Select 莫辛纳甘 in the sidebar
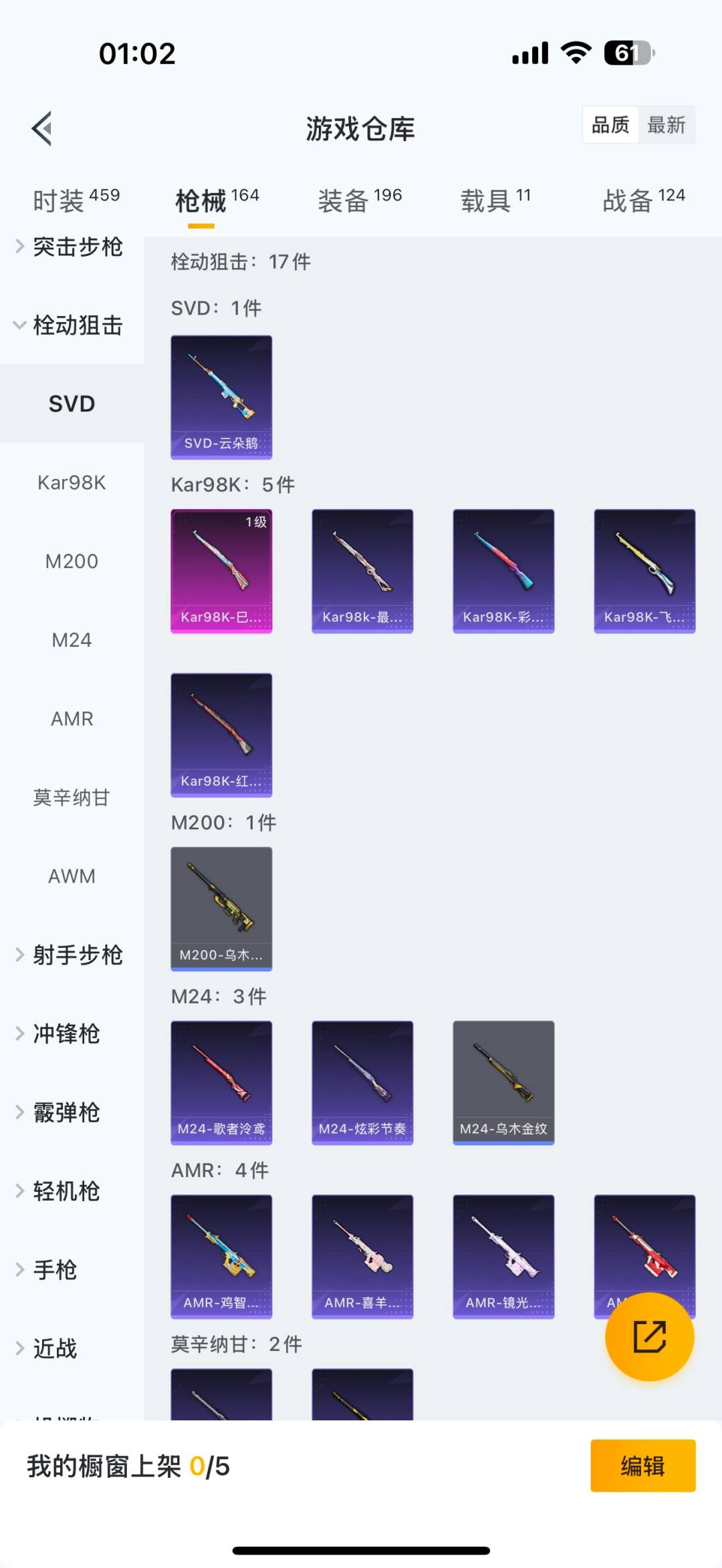This screenshot has height=1568, width=722. tap(72, 797)
